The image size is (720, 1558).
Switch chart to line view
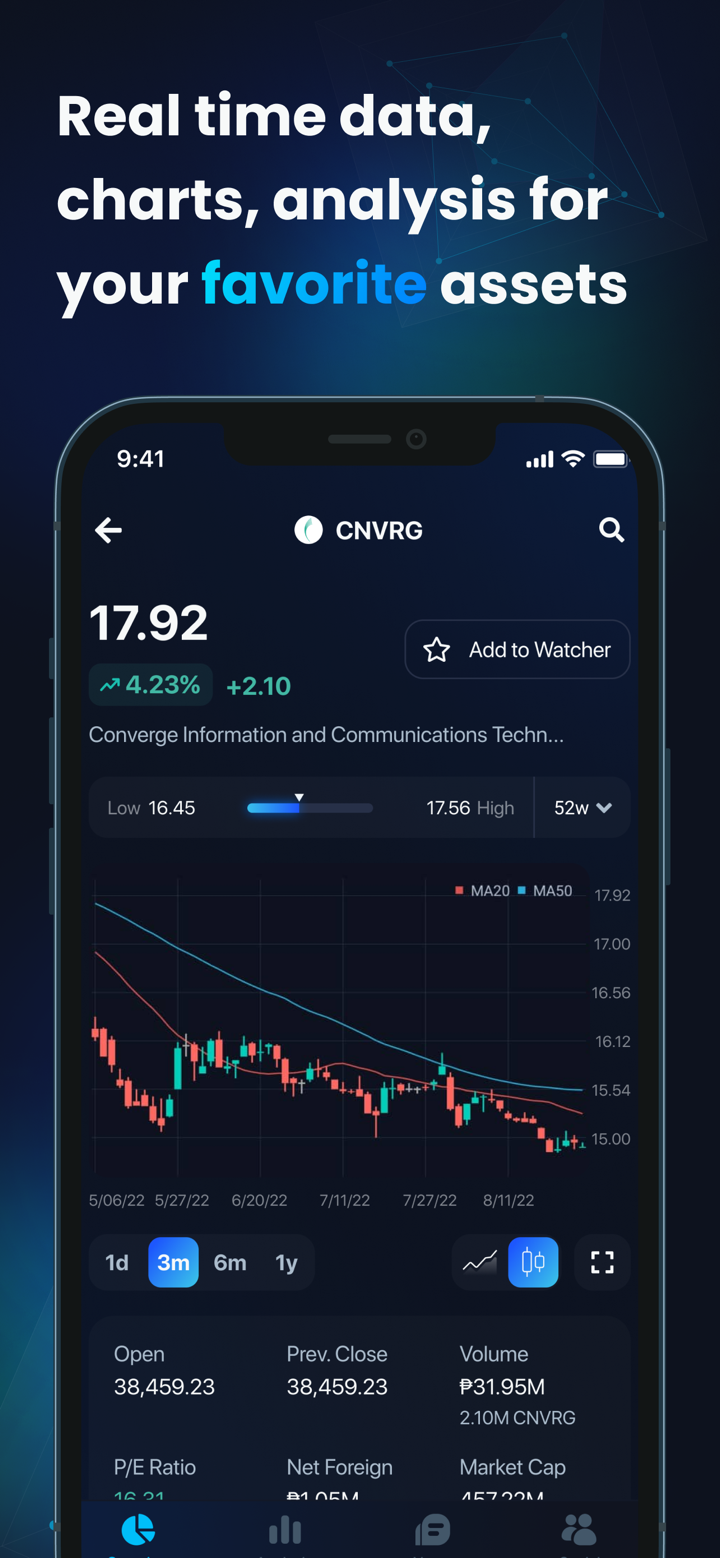point(478,1261)
